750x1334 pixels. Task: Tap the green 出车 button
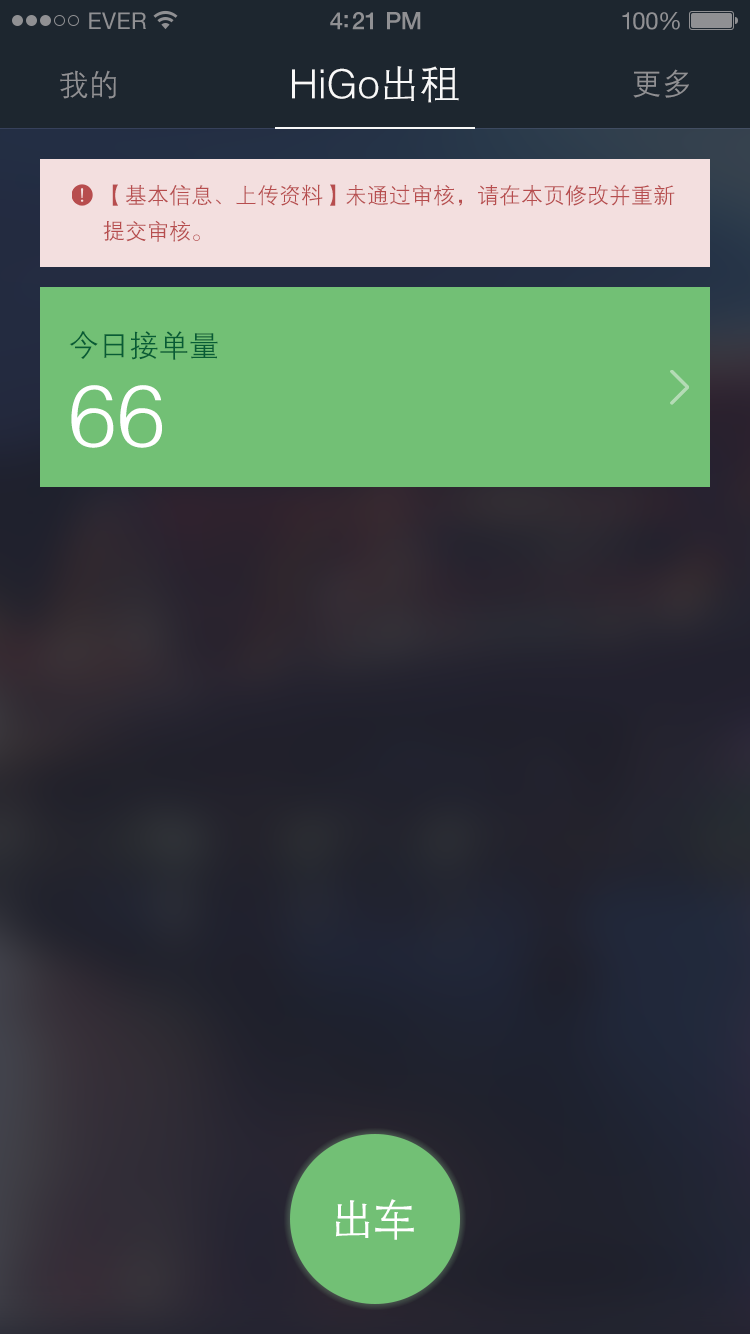[x=375, y=1219]
